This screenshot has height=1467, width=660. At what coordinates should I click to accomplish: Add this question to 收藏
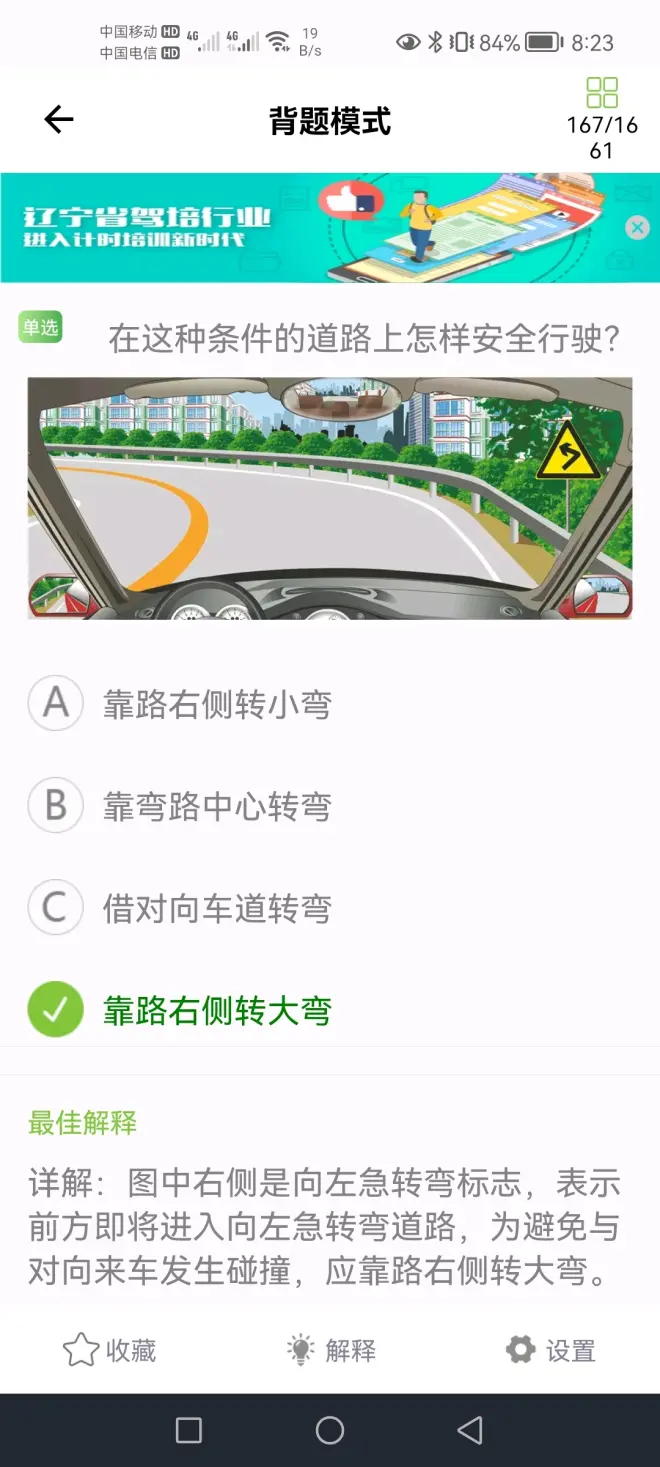(110, 1350)
